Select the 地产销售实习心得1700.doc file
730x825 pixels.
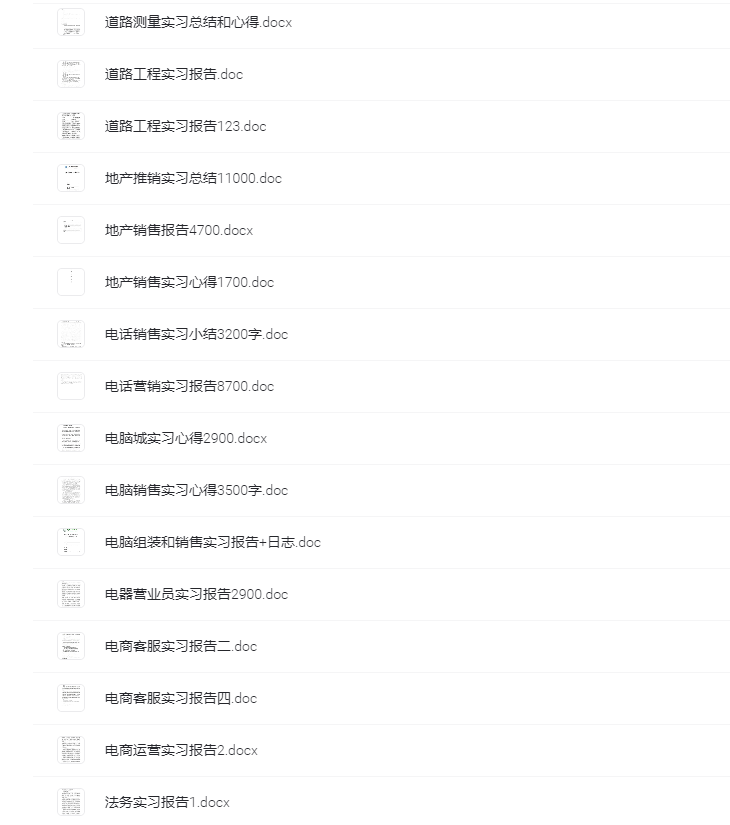pos(185,282)
